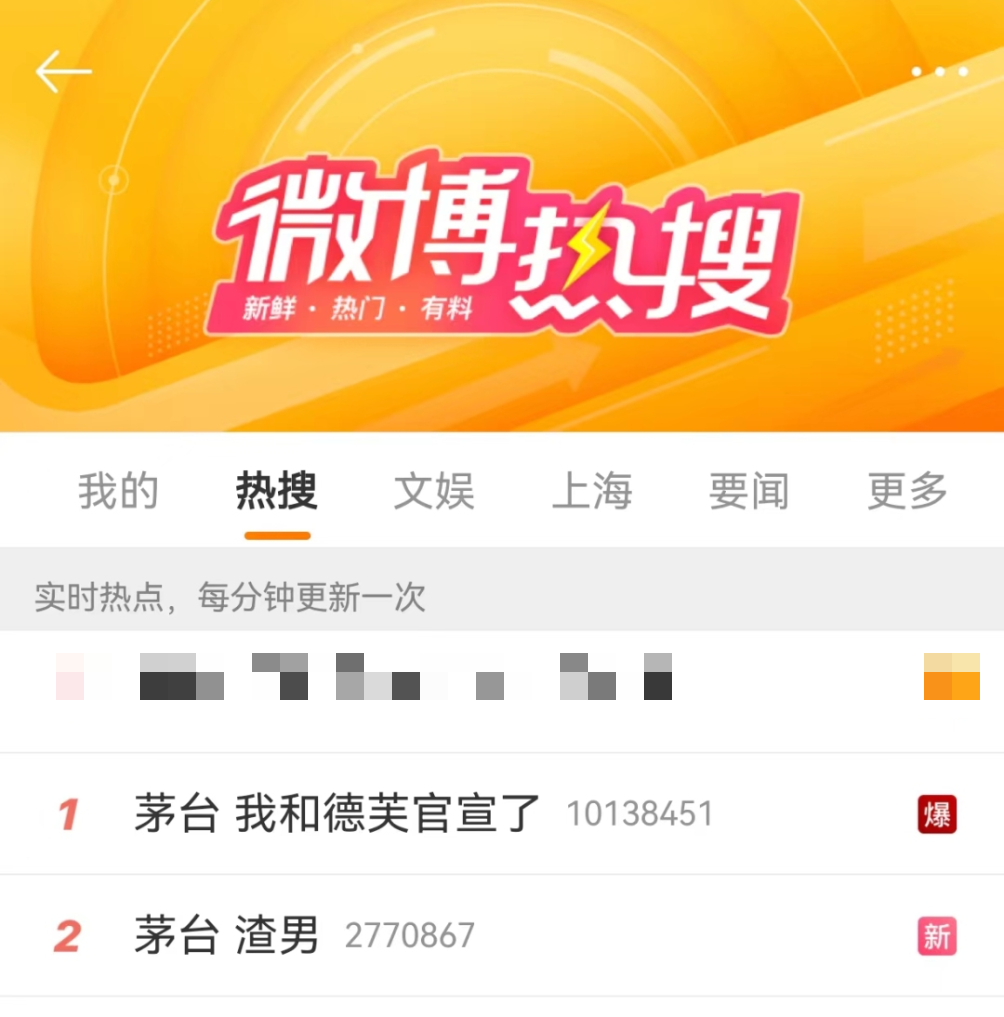Tap the 更多 tab
1004x1017 pixels.
[907, 492]
